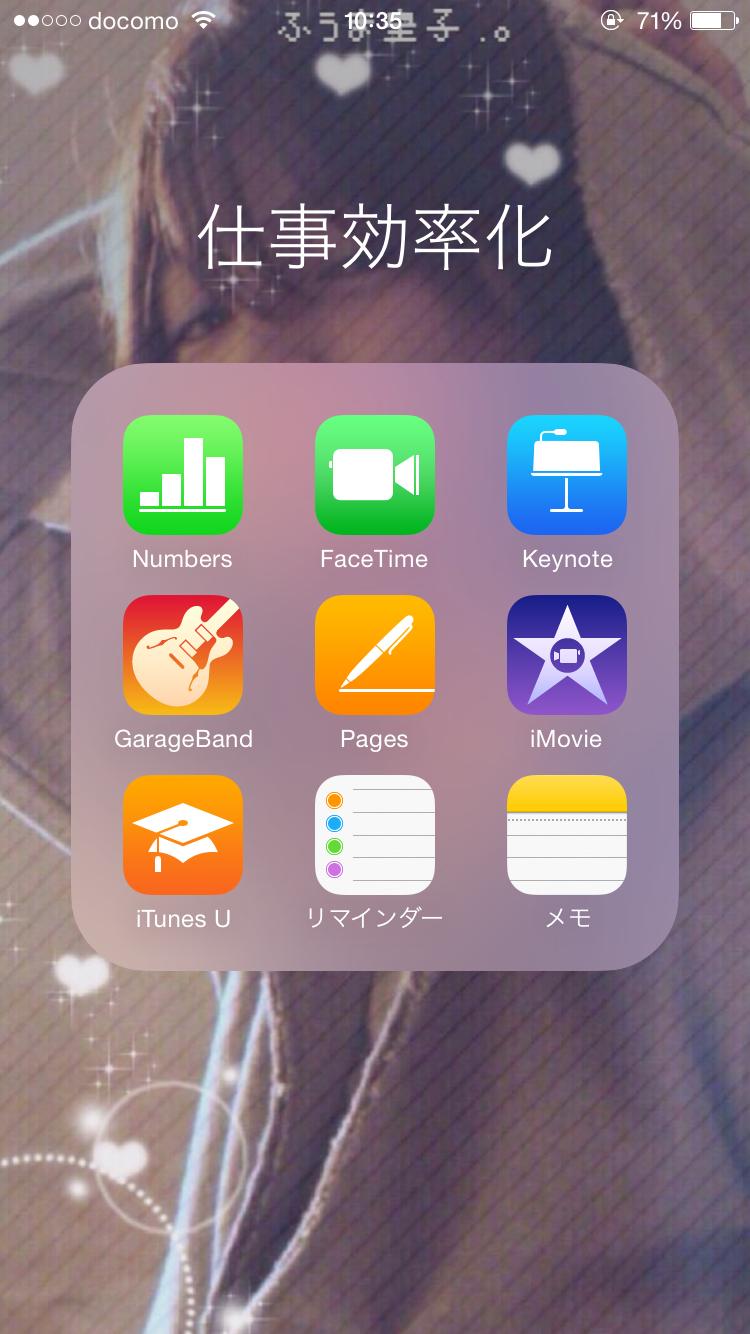Open the リマインダー app
The height and width of the screenshot is (1334, 750).
pos(375,835)
